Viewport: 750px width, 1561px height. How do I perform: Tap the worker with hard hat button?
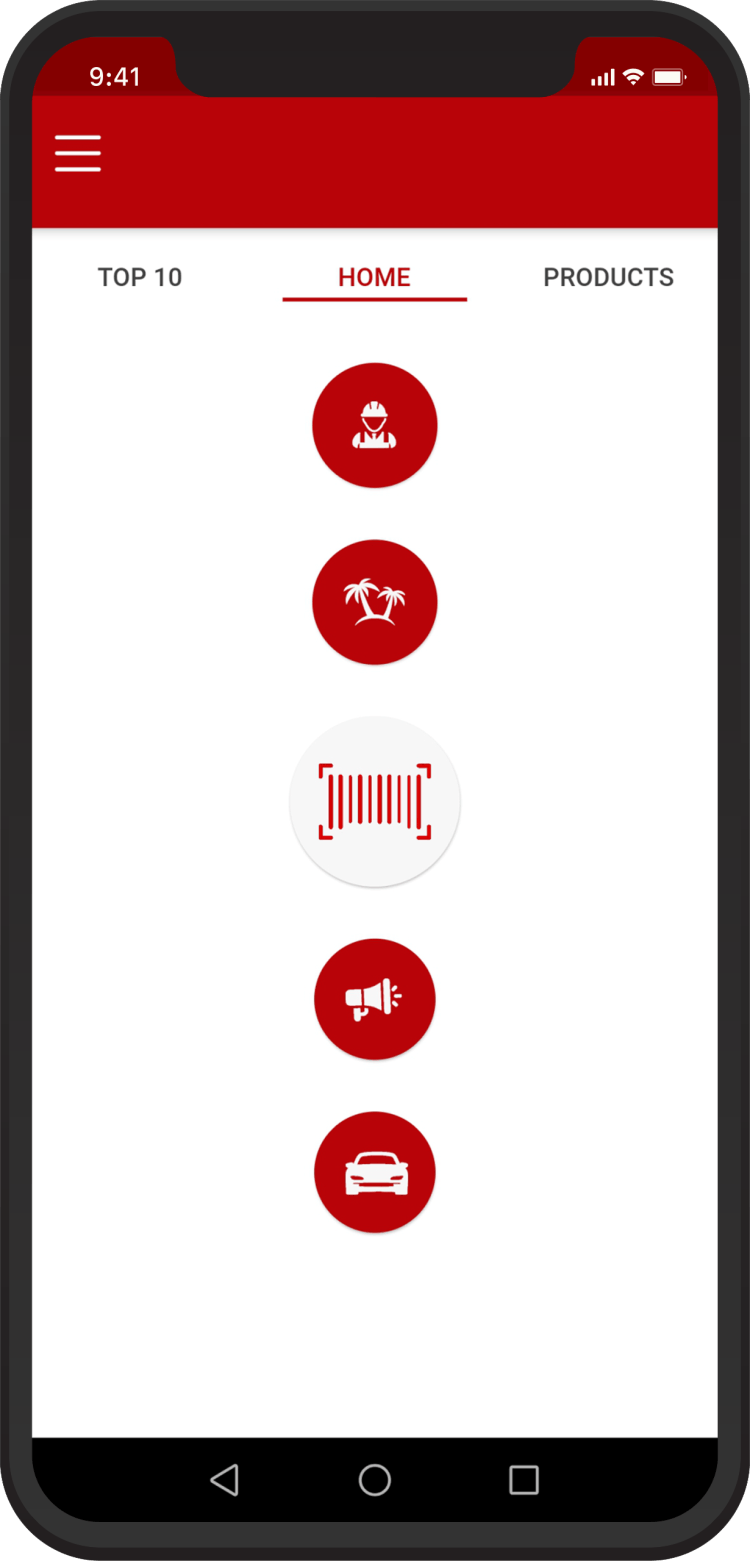pos(375,425)
